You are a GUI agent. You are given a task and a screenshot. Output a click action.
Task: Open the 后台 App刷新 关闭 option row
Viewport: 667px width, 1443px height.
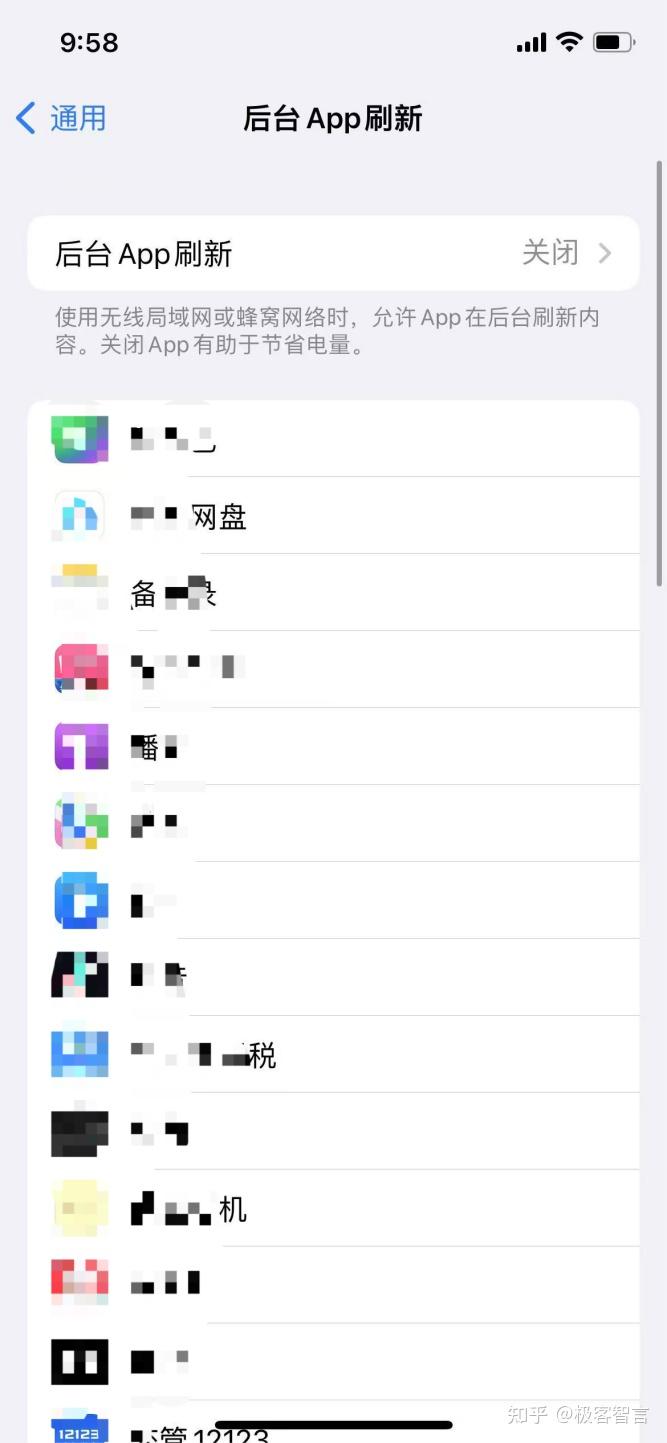[333, 253]
